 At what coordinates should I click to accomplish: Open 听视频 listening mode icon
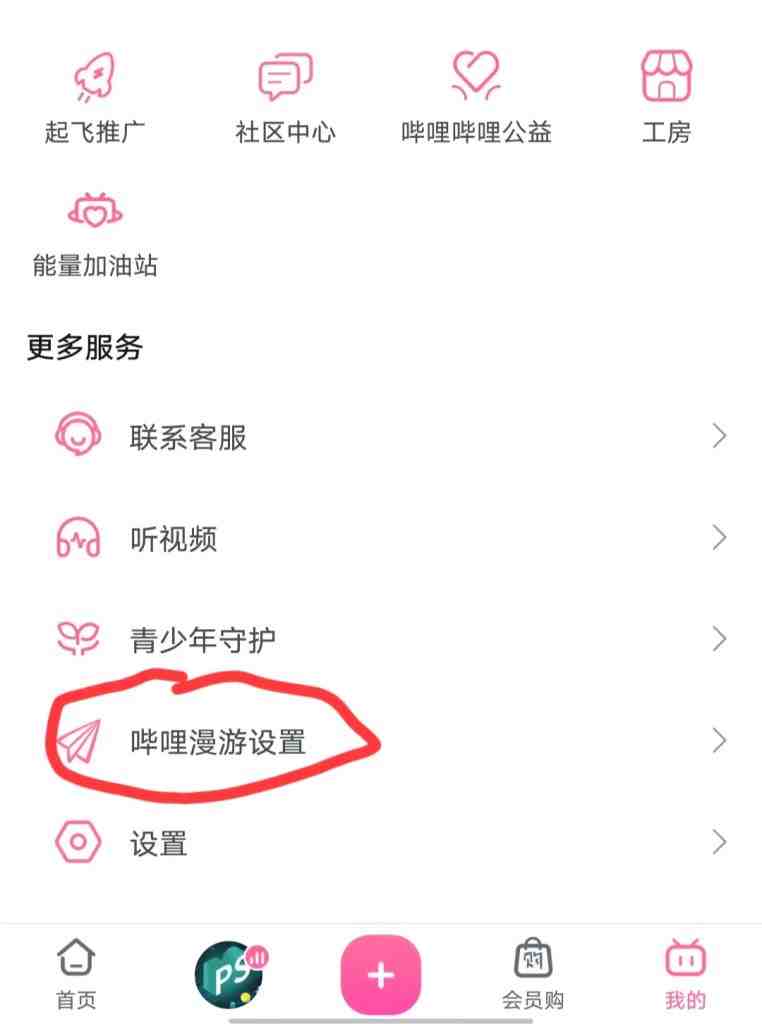pyautogui.click(x=75, y=537)
